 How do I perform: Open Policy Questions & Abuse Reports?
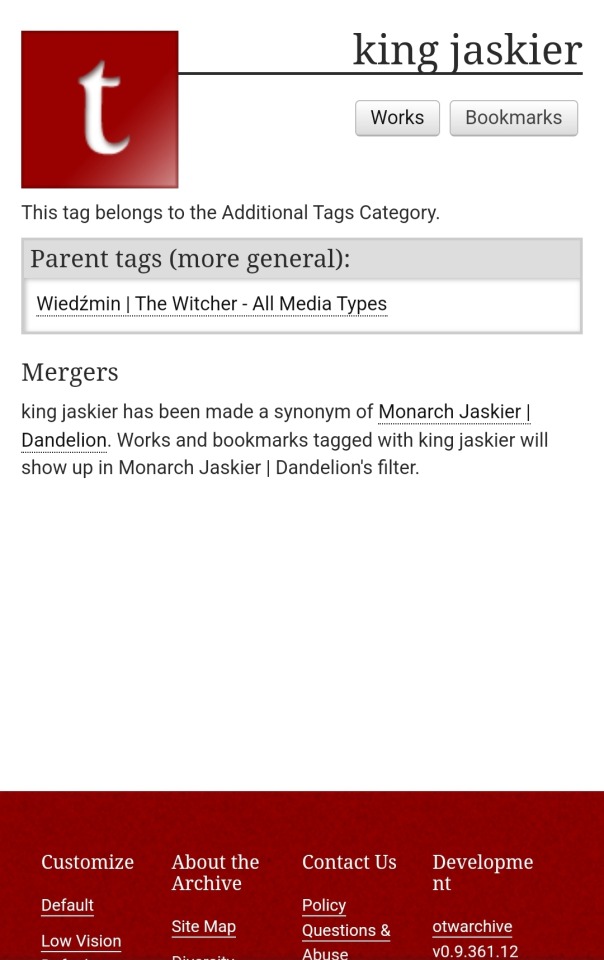[x=345, y=930]
